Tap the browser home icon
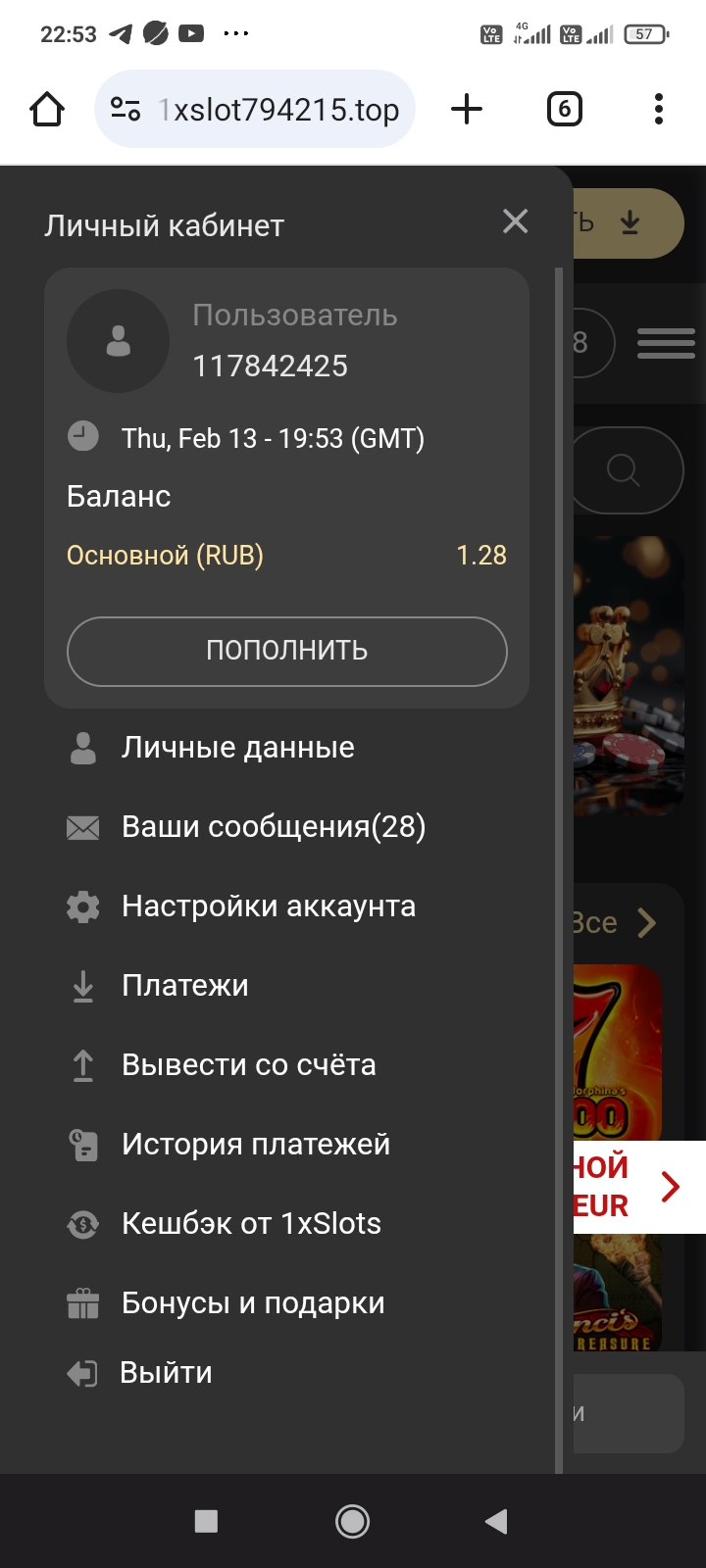This screenshot has height=1568, width=706. pos(47,109)
